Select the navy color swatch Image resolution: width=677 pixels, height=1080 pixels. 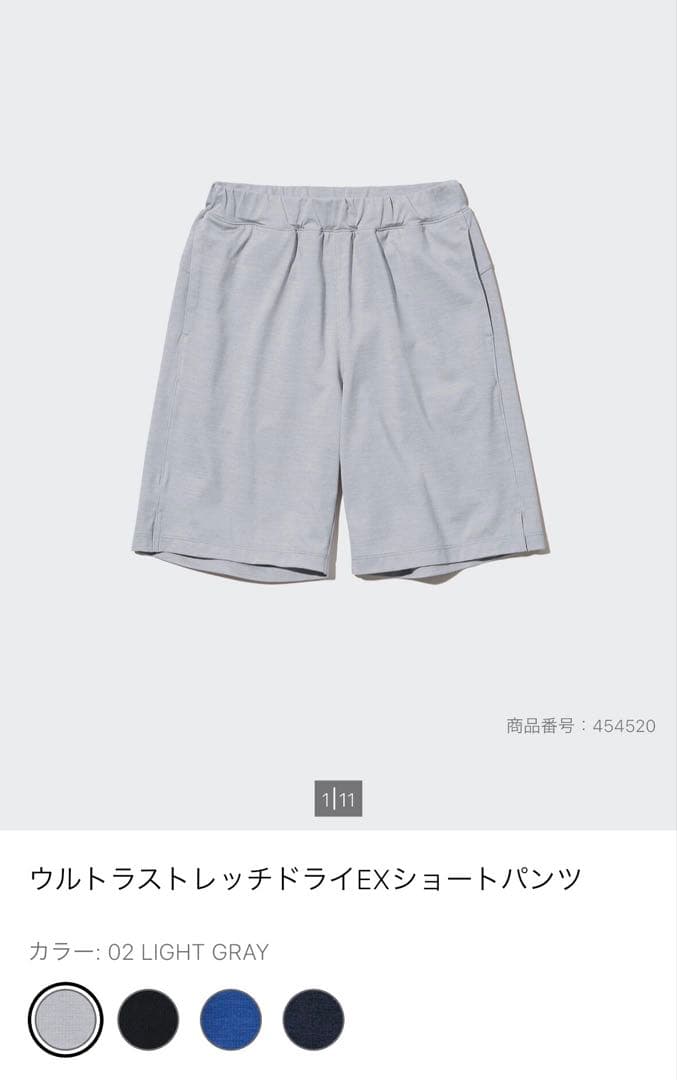[x=313, y=1019]
